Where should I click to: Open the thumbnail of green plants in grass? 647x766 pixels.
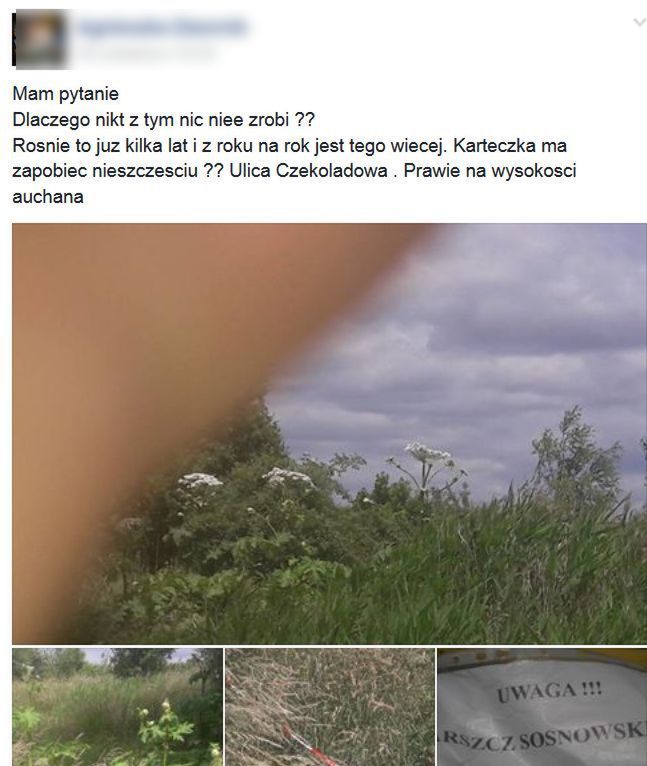point(117,706)
